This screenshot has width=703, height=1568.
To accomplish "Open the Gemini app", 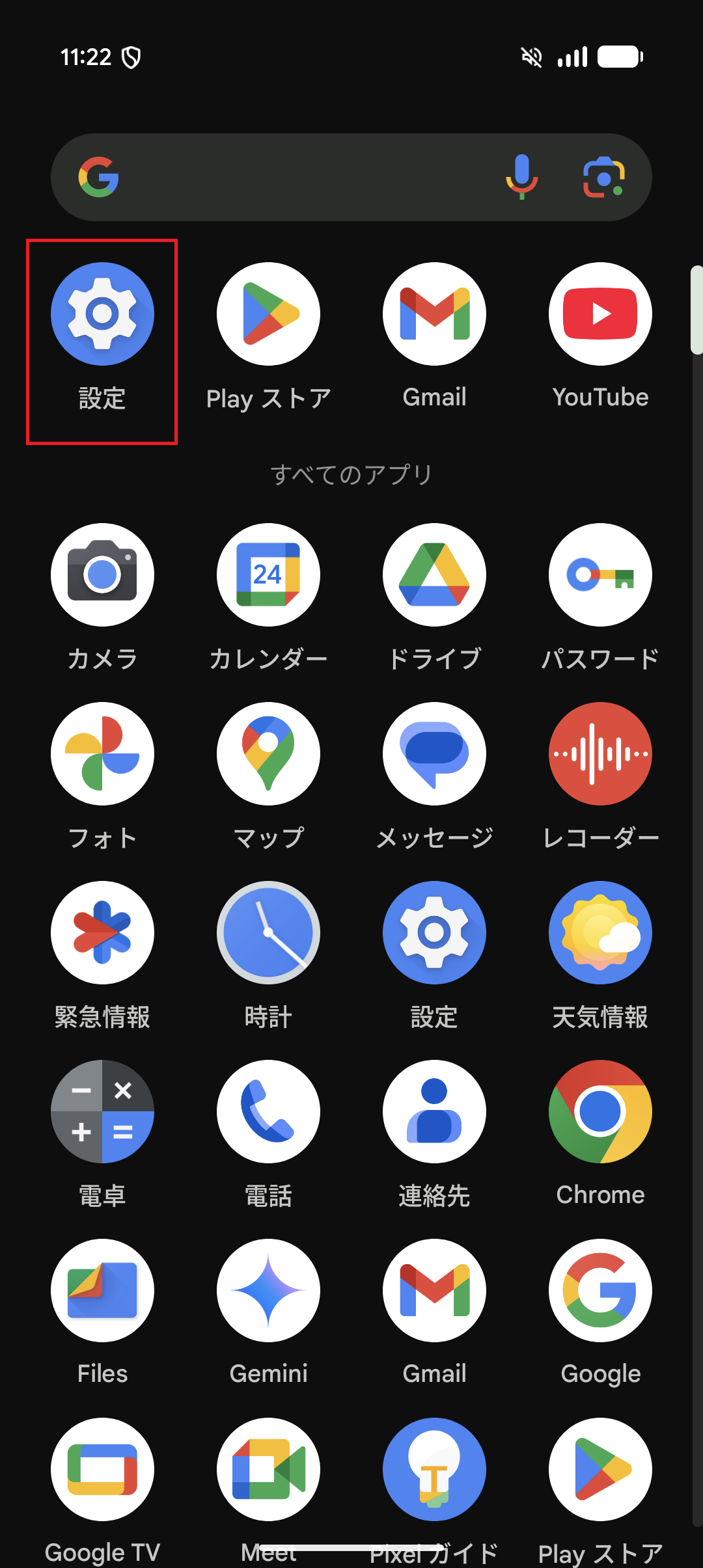I will (268, 1291).
